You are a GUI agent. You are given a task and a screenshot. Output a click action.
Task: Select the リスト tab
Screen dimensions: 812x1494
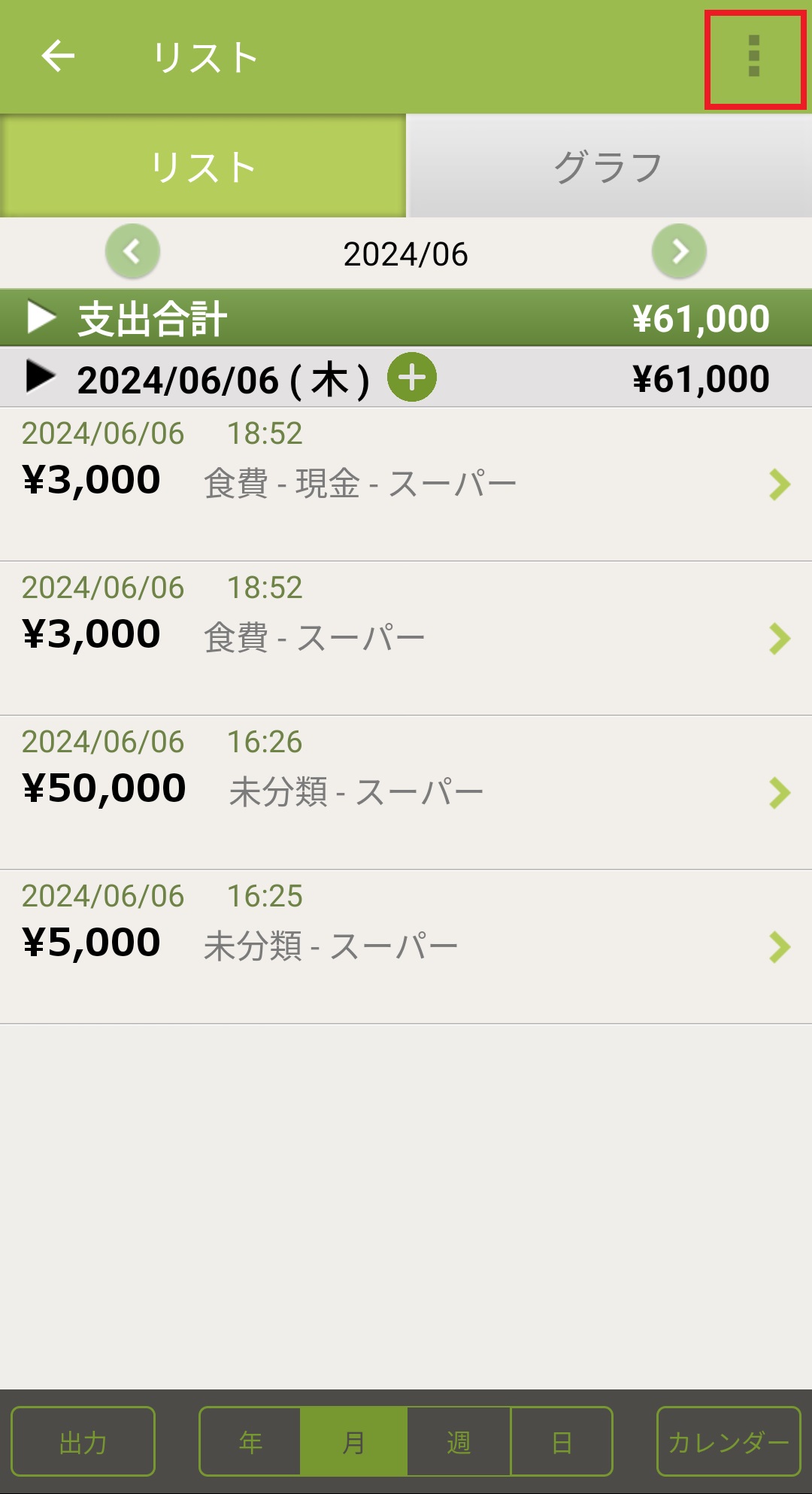coord(203,166)
